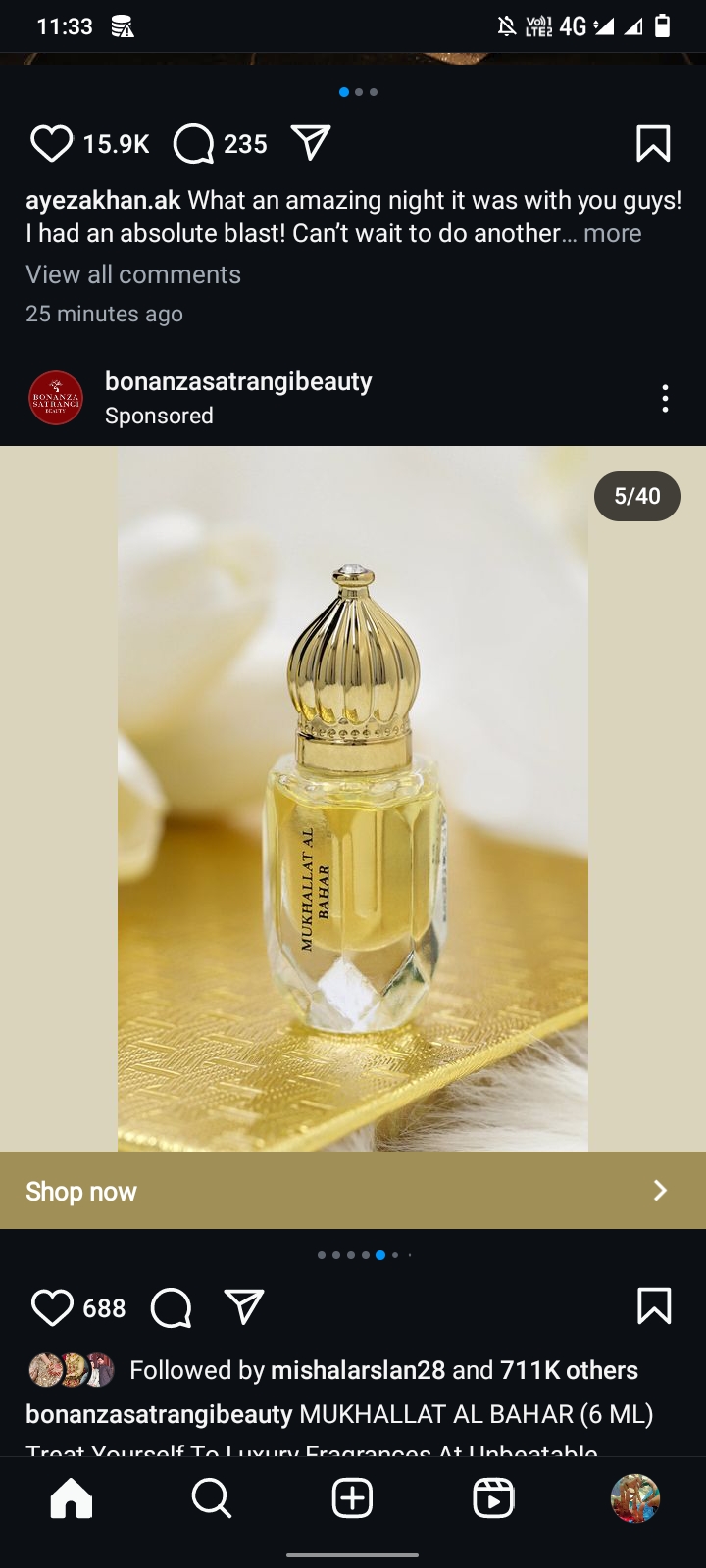Tap the Shop now banner

click(x=353, y=1191)
